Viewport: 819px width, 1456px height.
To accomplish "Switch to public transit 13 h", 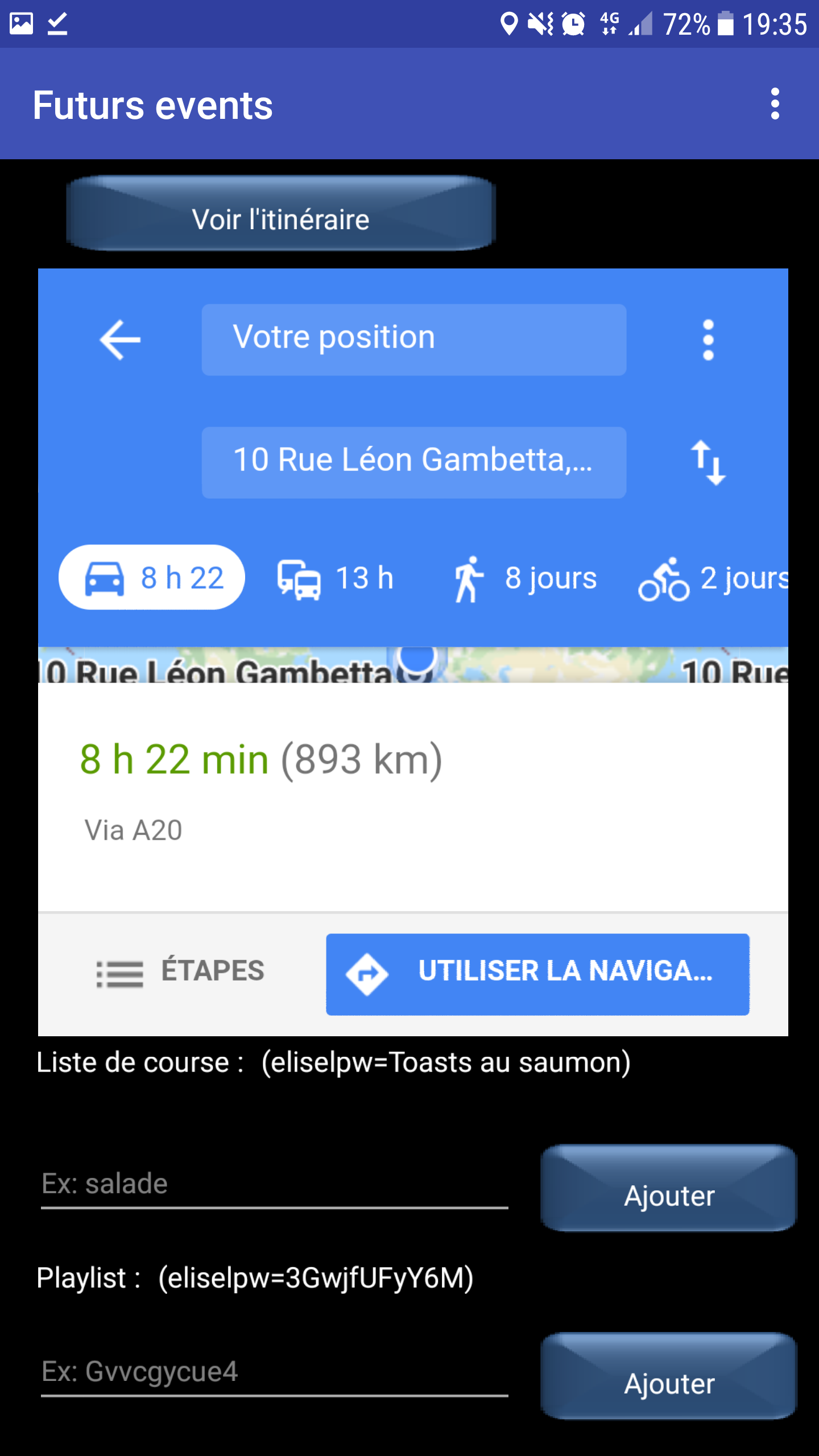I will click(336, 578).
